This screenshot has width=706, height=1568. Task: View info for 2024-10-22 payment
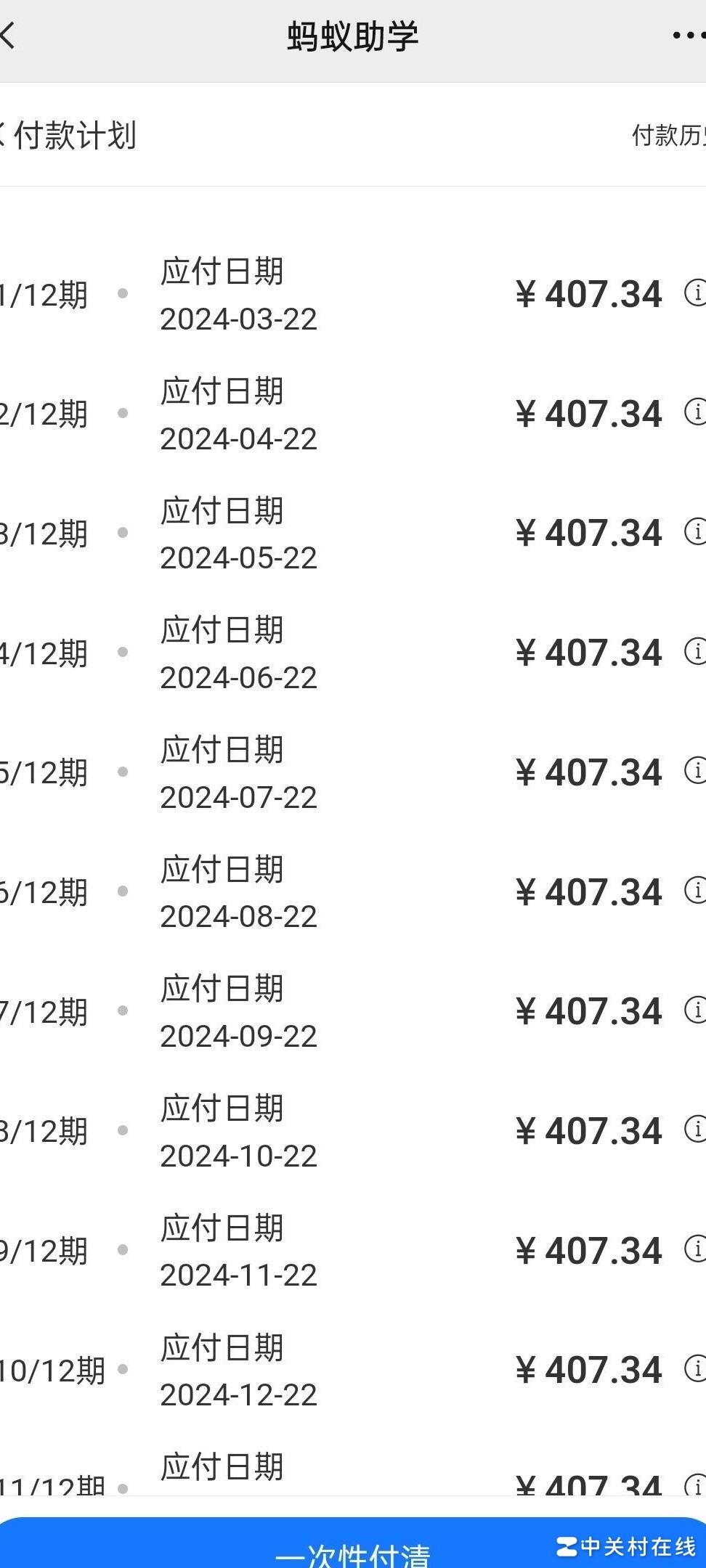695,1130
